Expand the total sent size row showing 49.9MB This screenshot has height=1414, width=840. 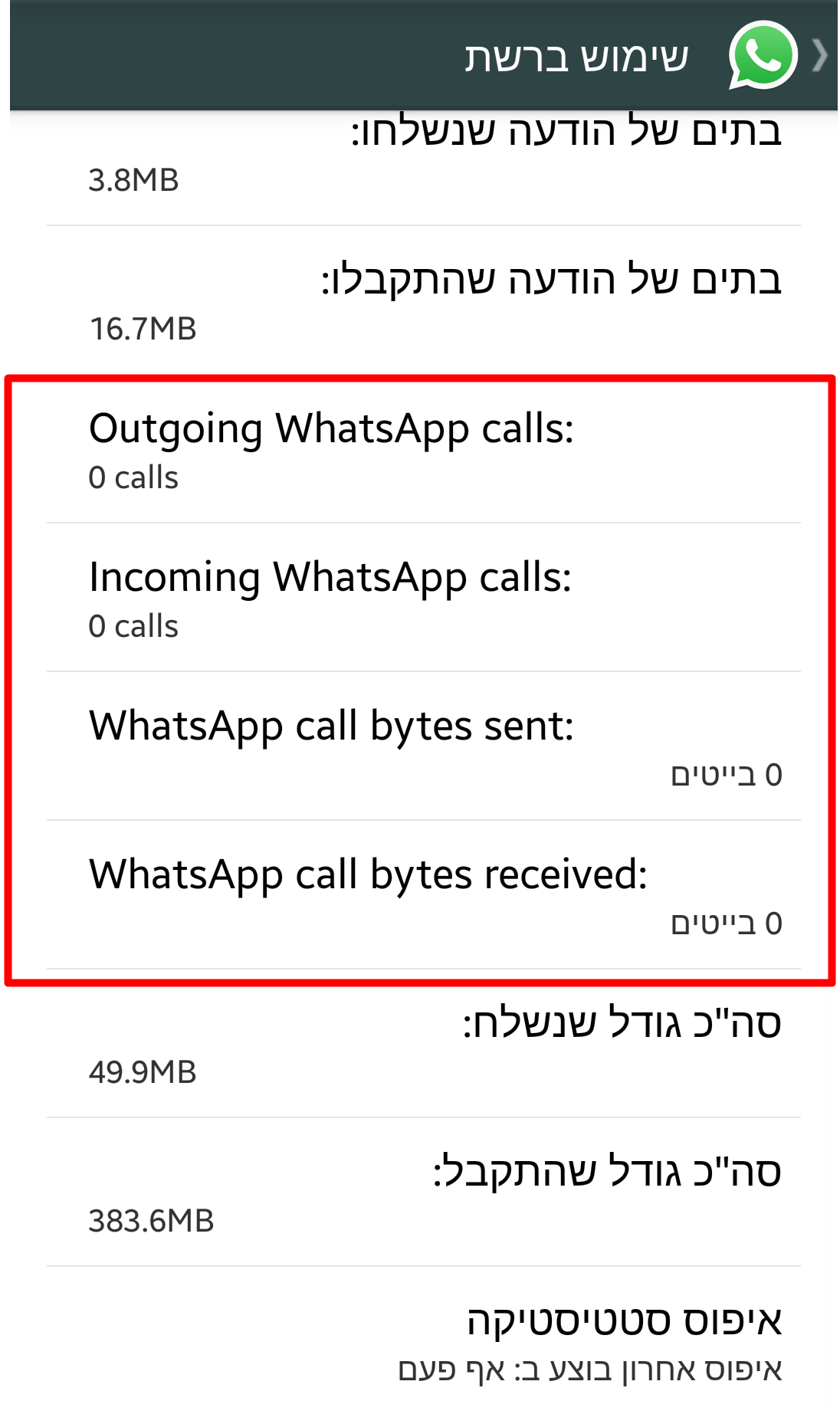420,1046
